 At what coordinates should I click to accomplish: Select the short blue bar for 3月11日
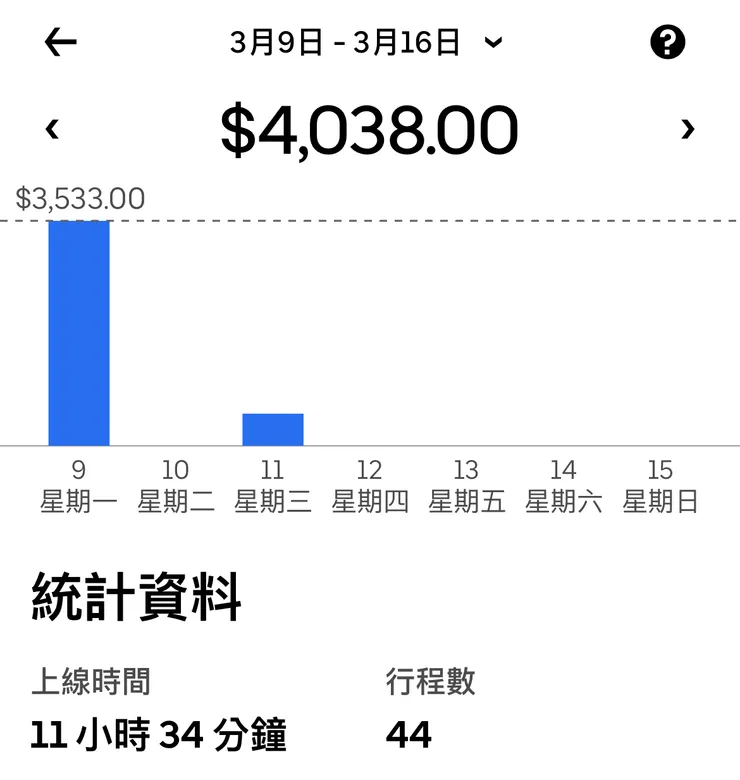pos(274,428)
